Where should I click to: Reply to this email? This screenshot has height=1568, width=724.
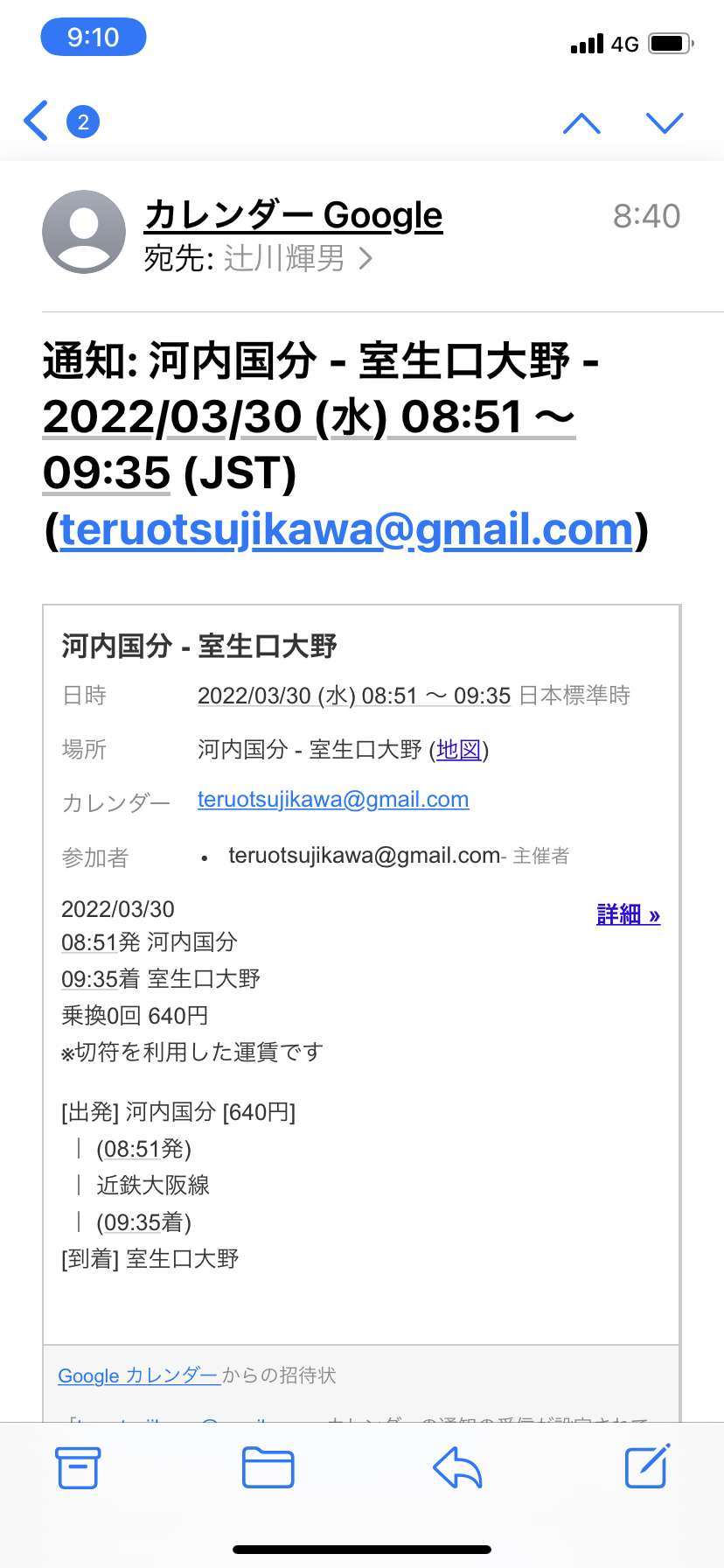[457, 1467]
